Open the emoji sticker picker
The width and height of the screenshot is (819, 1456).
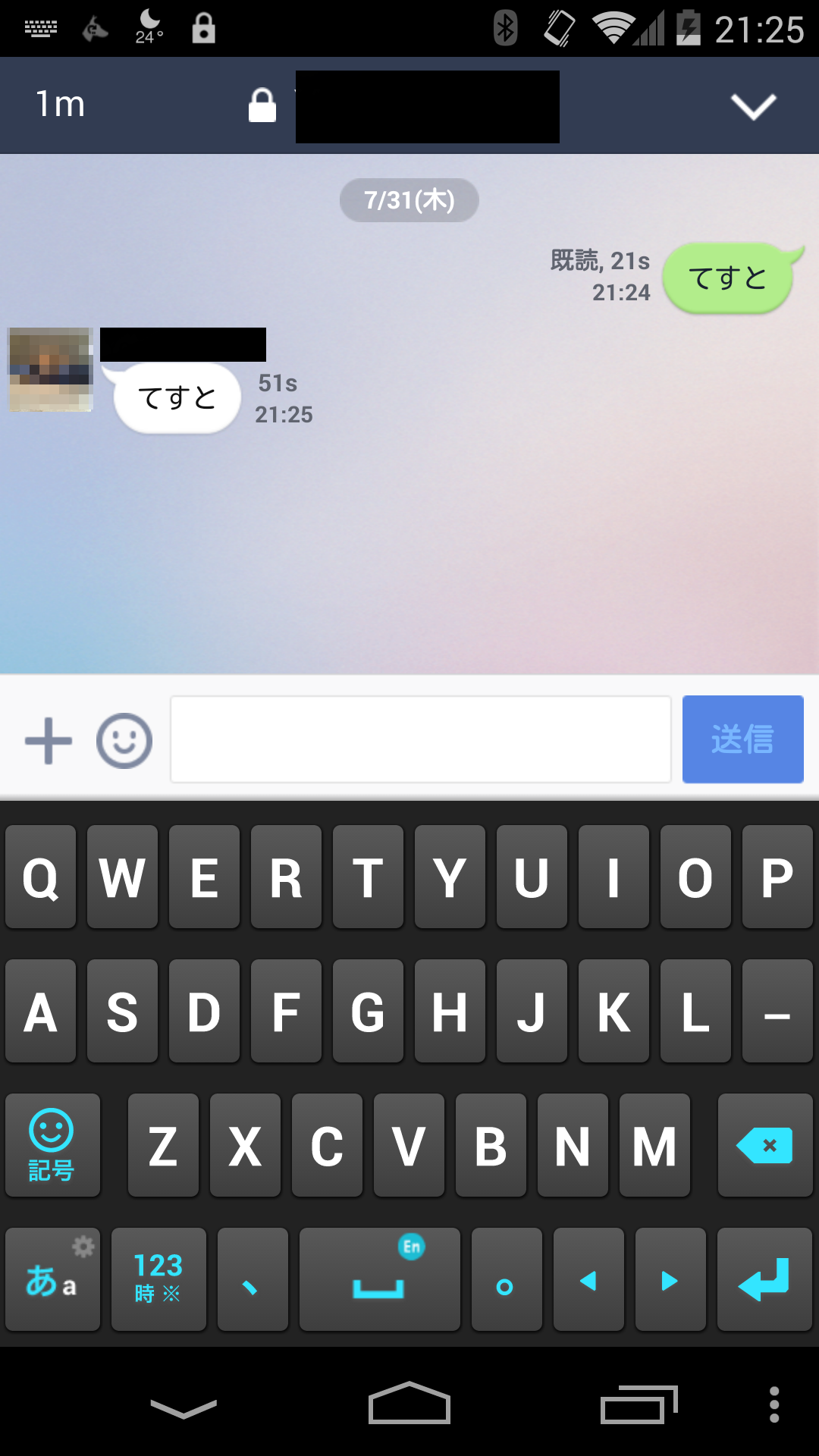click(124, 740)
